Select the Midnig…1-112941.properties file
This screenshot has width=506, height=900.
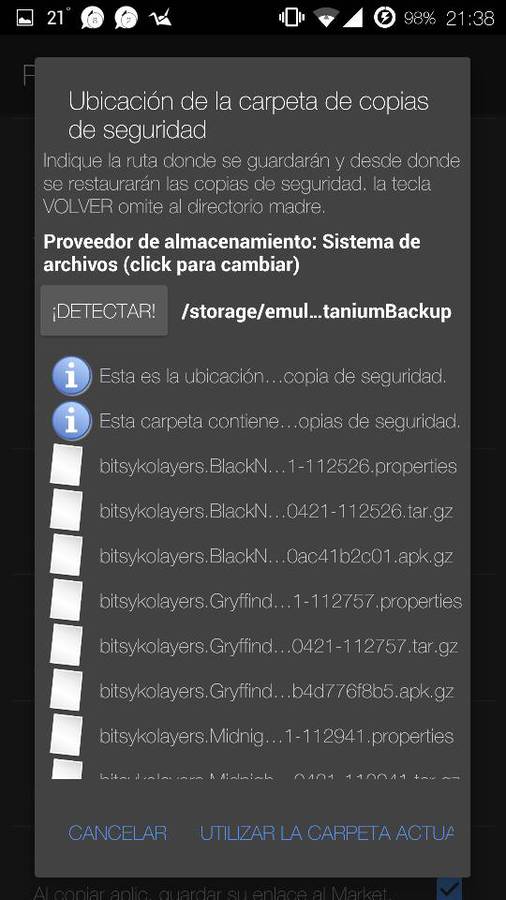(256, 736)
